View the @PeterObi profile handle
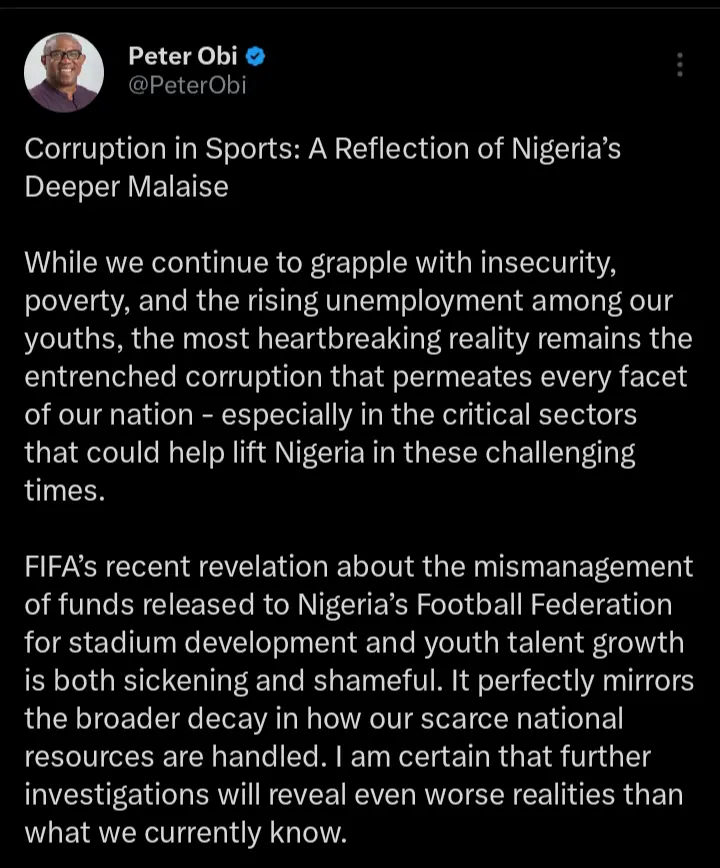The image size is (720, 868). click(x=187, y=85)
